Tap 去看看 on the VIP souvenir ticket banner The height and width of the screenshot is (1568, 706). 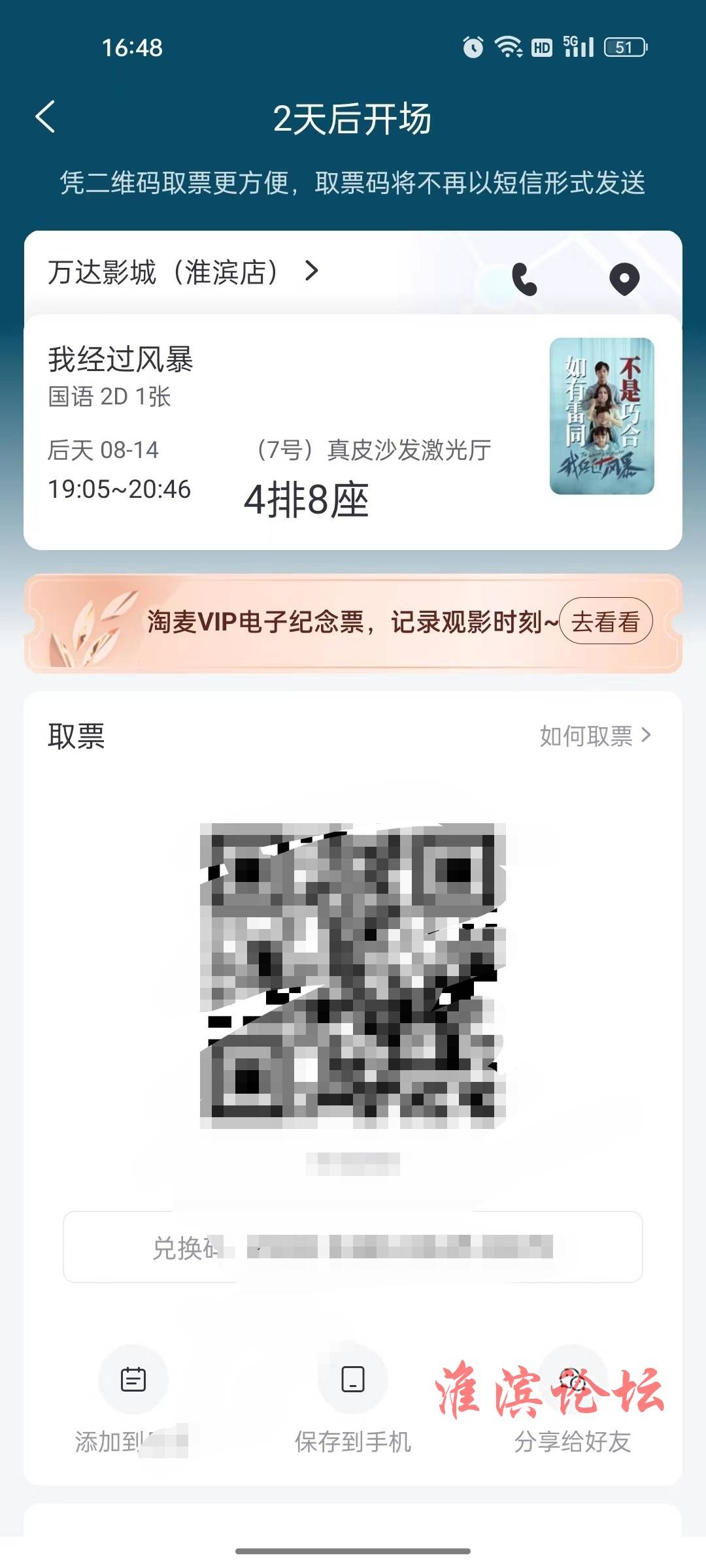click(605, 621)
